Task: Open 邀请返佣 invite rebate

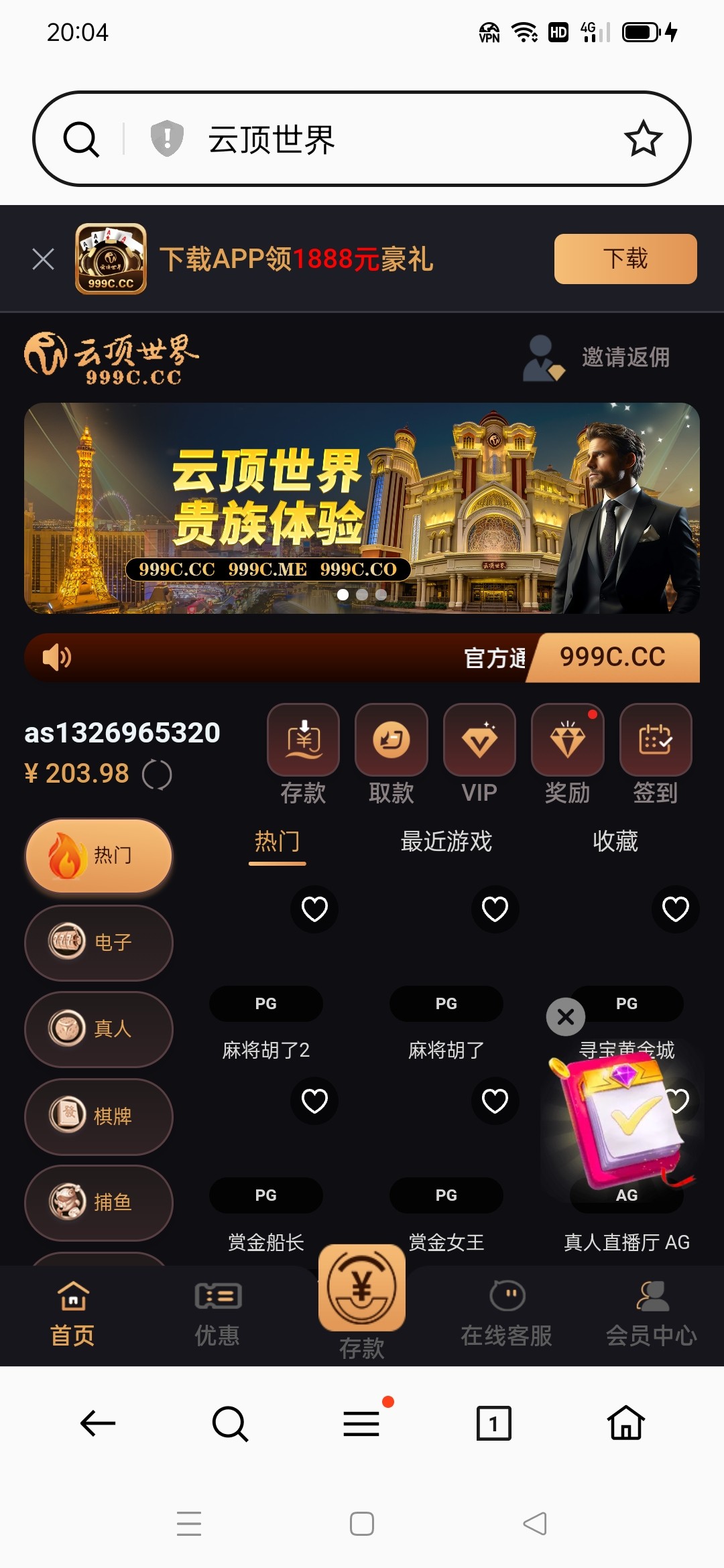Action: click(597, 357)
